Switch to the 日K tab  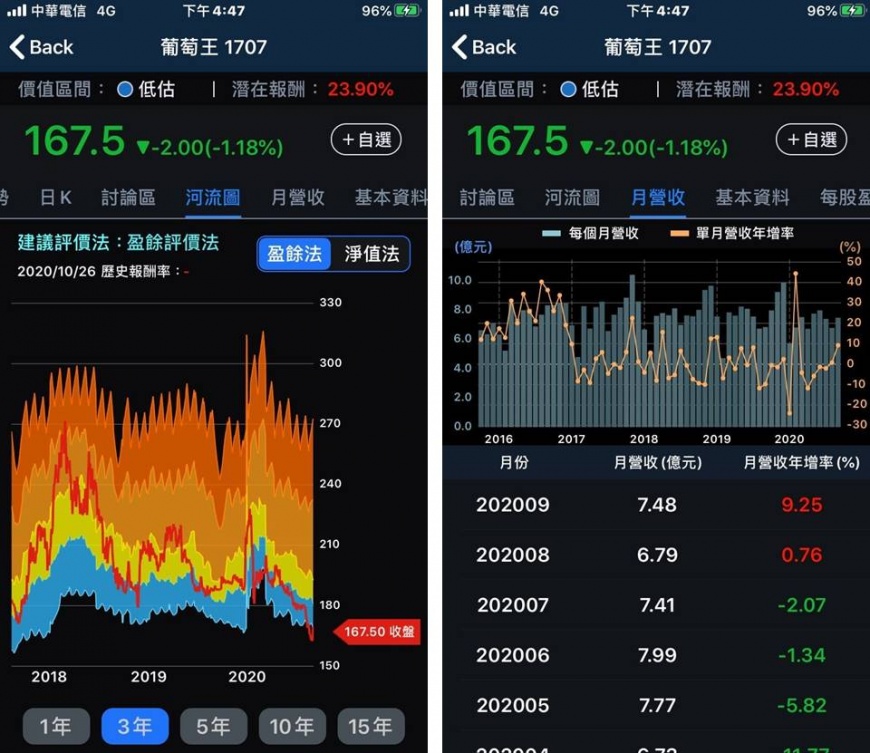point(55,197)
